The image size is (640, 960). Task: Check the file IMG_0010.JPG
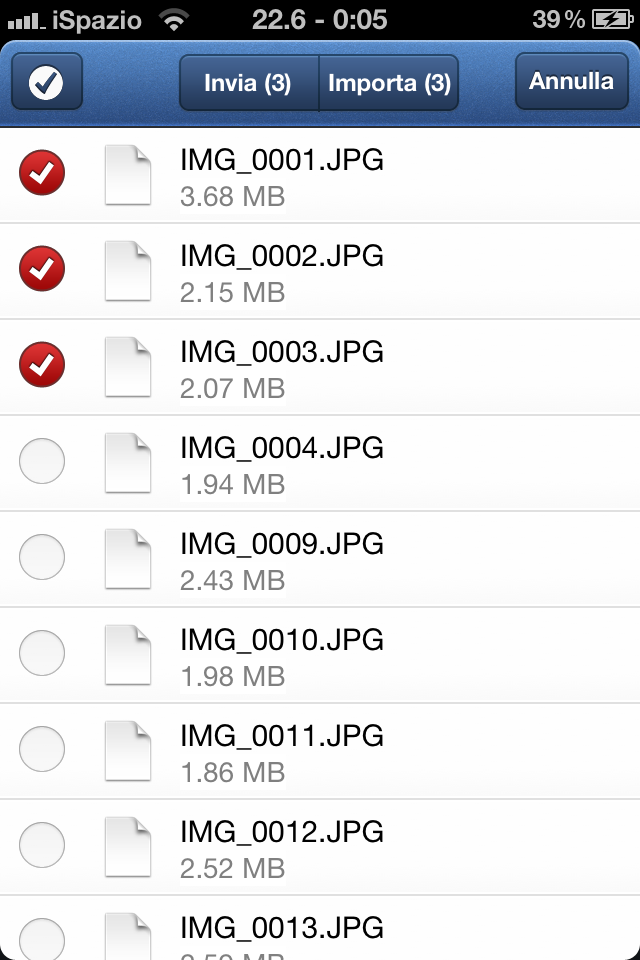(42, 653)
